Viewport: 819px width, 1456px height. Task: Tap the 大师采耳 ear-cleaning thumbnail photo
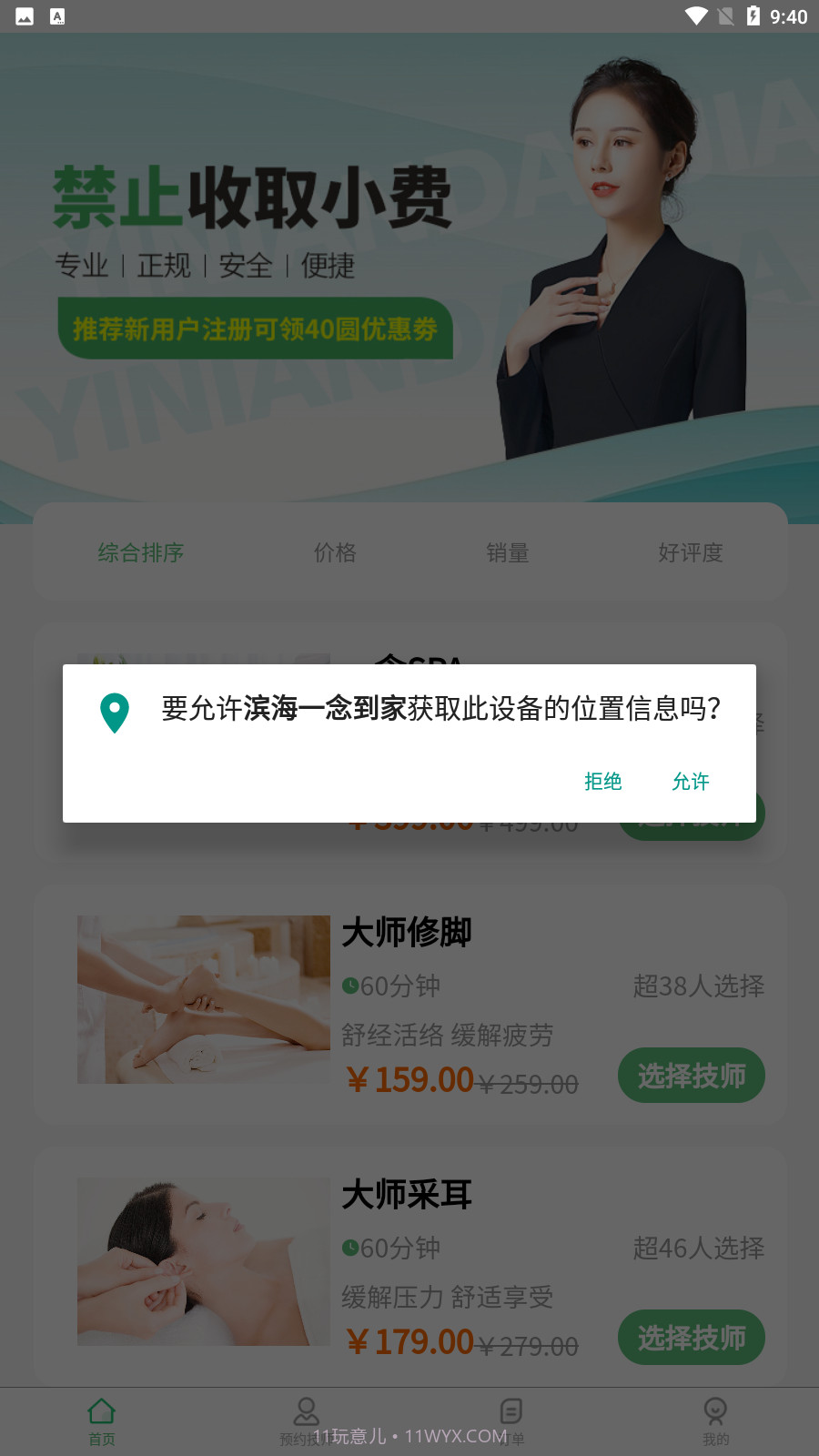point(203,1260)
